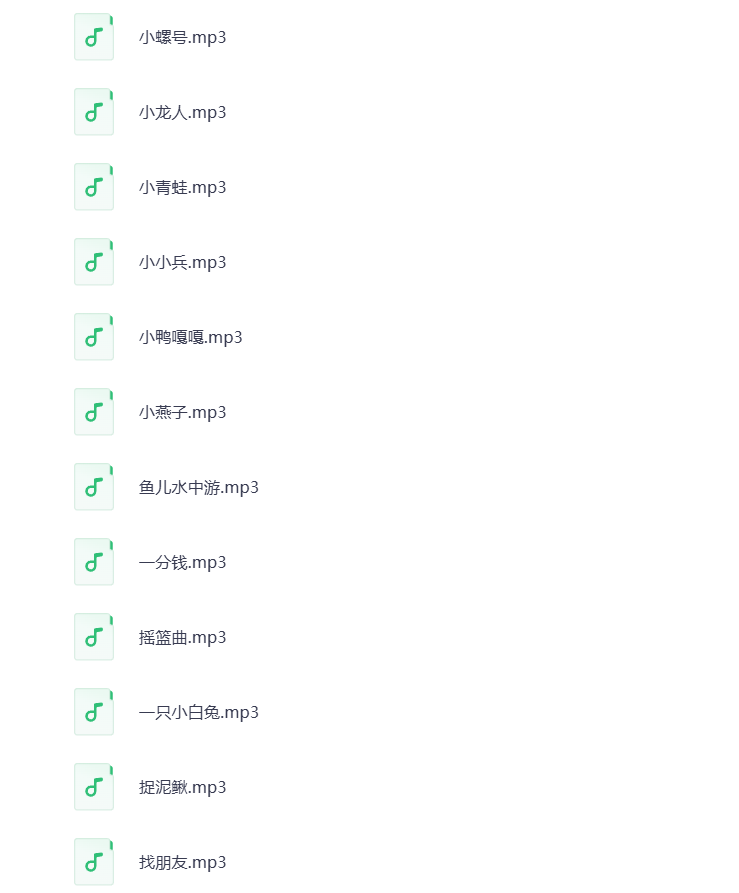The height and width of the screenshot is (893, 739).
Task: Click the music icon for 一分钱.mp3
Action: [93, 561]
